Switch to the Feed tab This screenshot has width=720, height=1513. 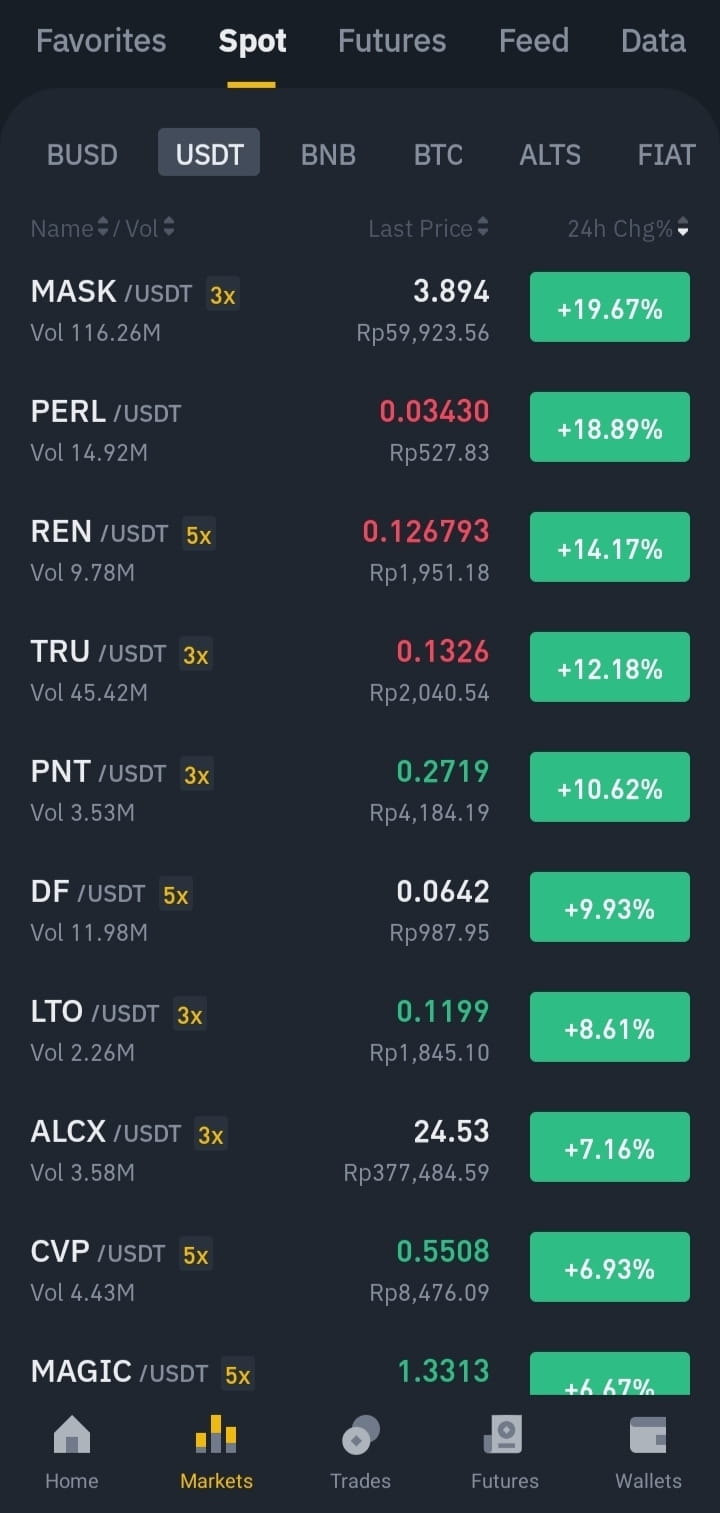click(533, 41)
